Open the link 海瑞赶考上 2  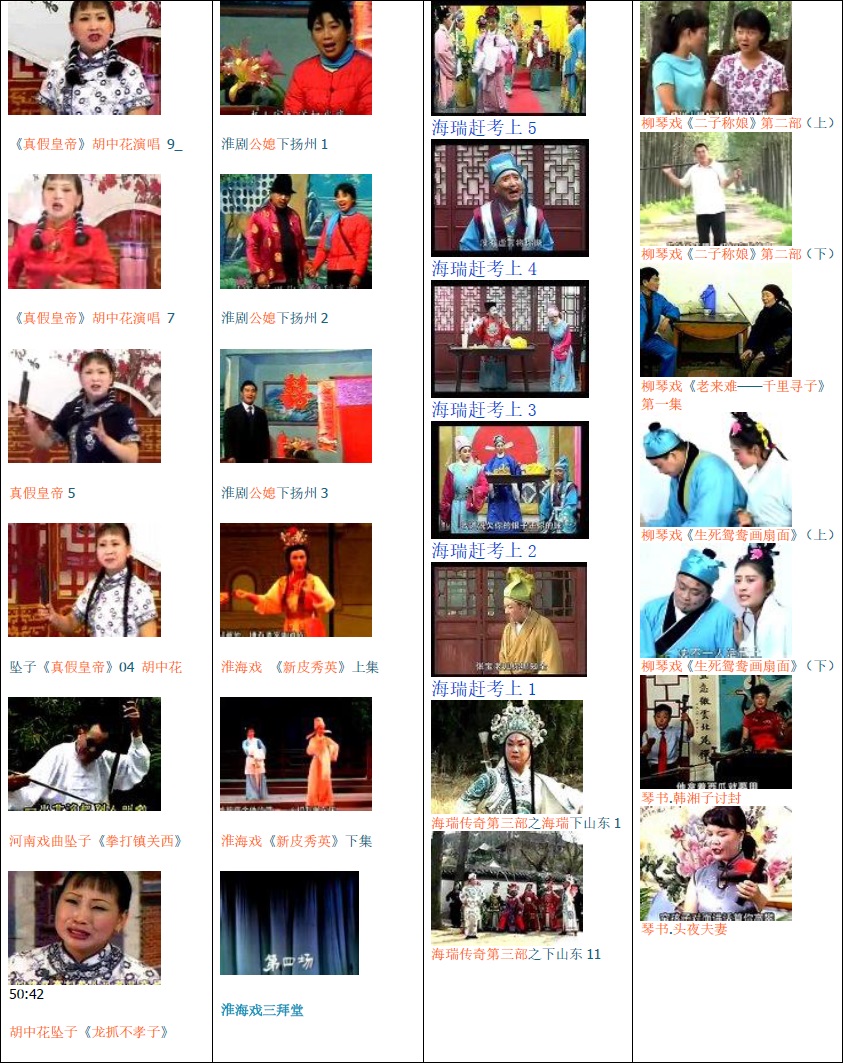[x=484, y=551]
